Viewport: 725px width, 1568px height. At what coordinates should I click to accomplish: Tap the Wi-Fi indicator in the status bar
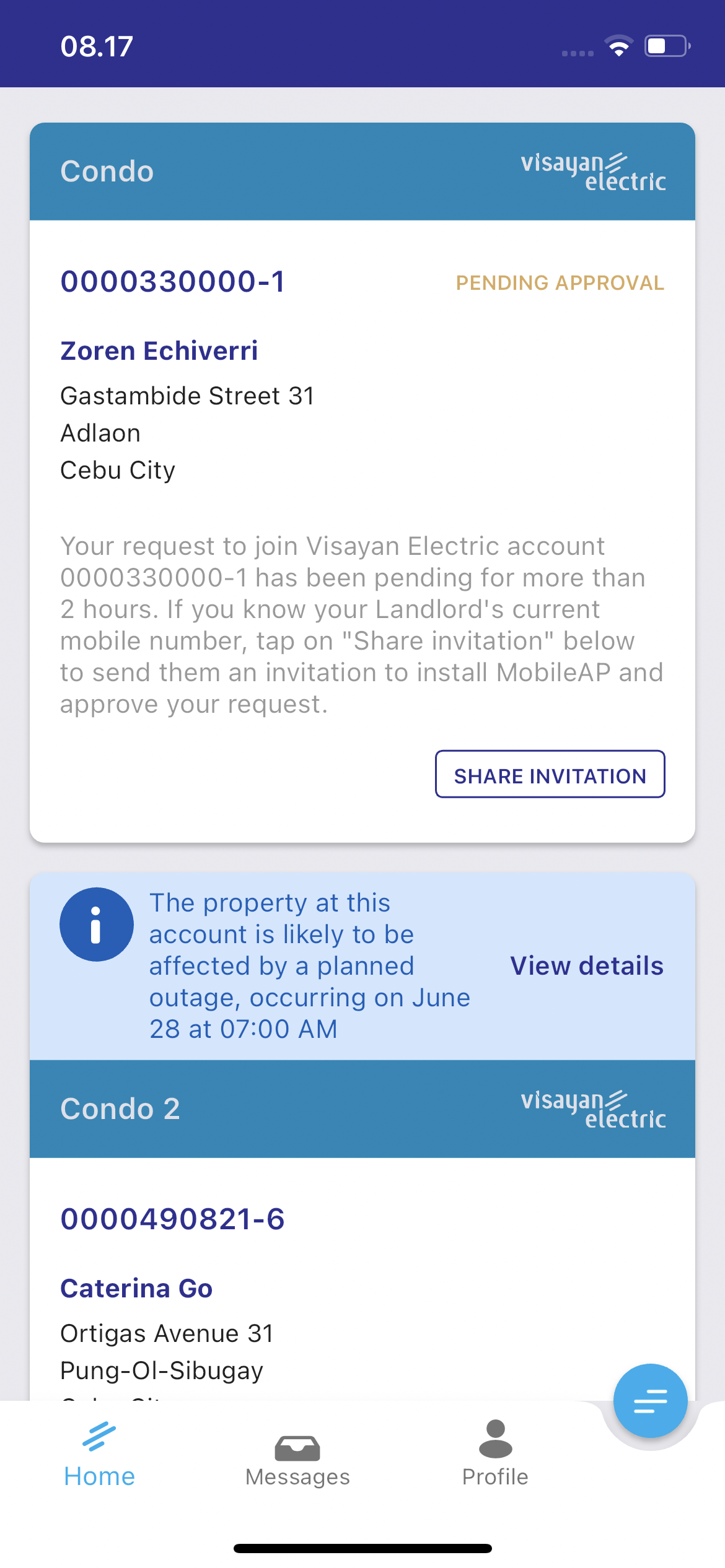coord(618,44)
